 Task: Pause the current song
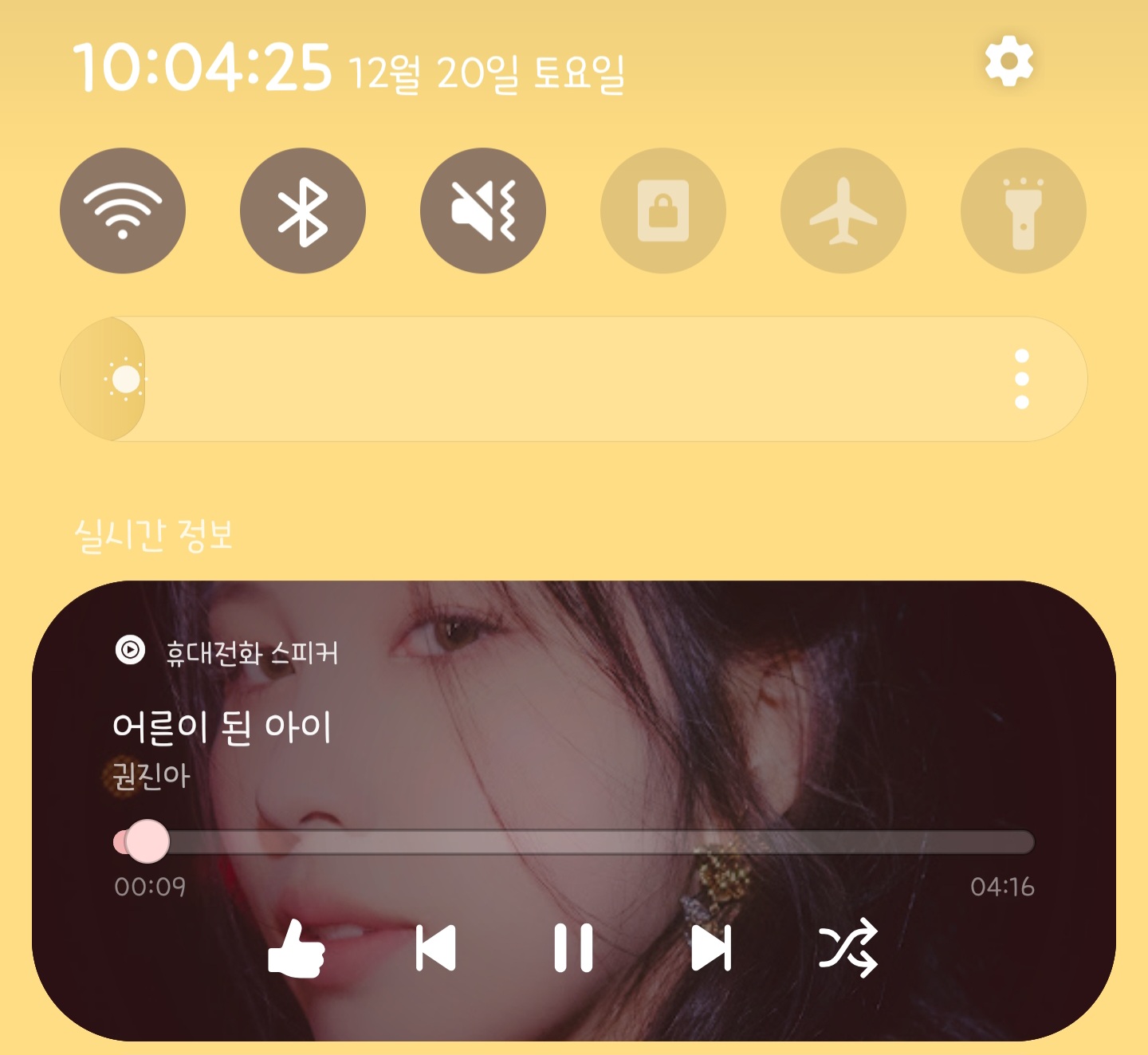(573, 948)
